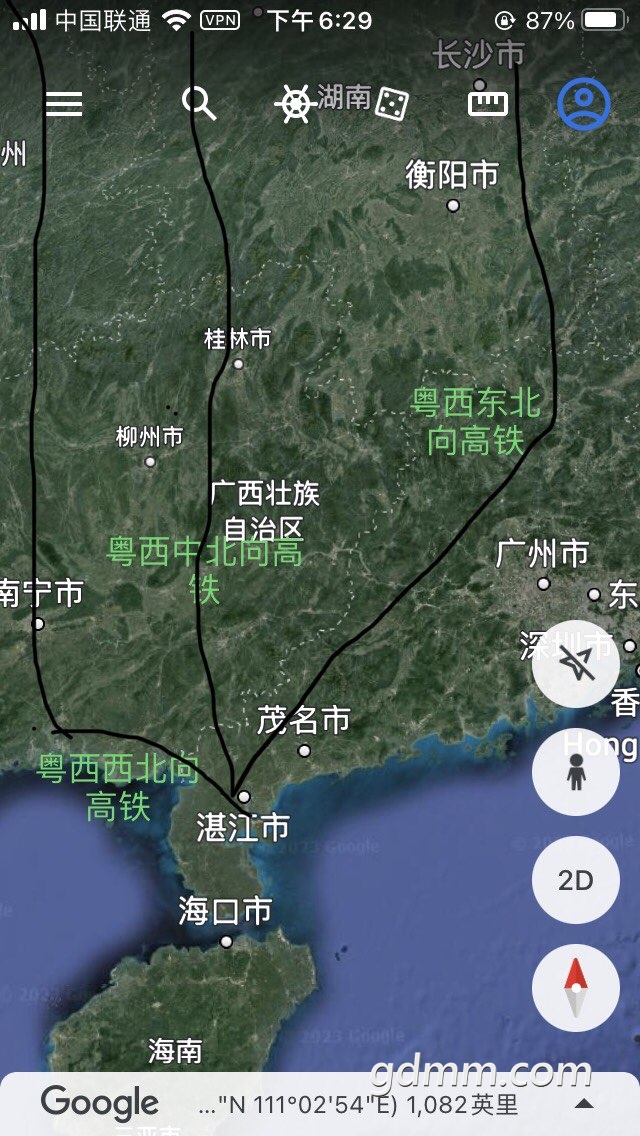The height and width of the screenshot is (1136, 640).
Task: Tap the I'm Feeling Lucky dice
Action: click(391, 104)
